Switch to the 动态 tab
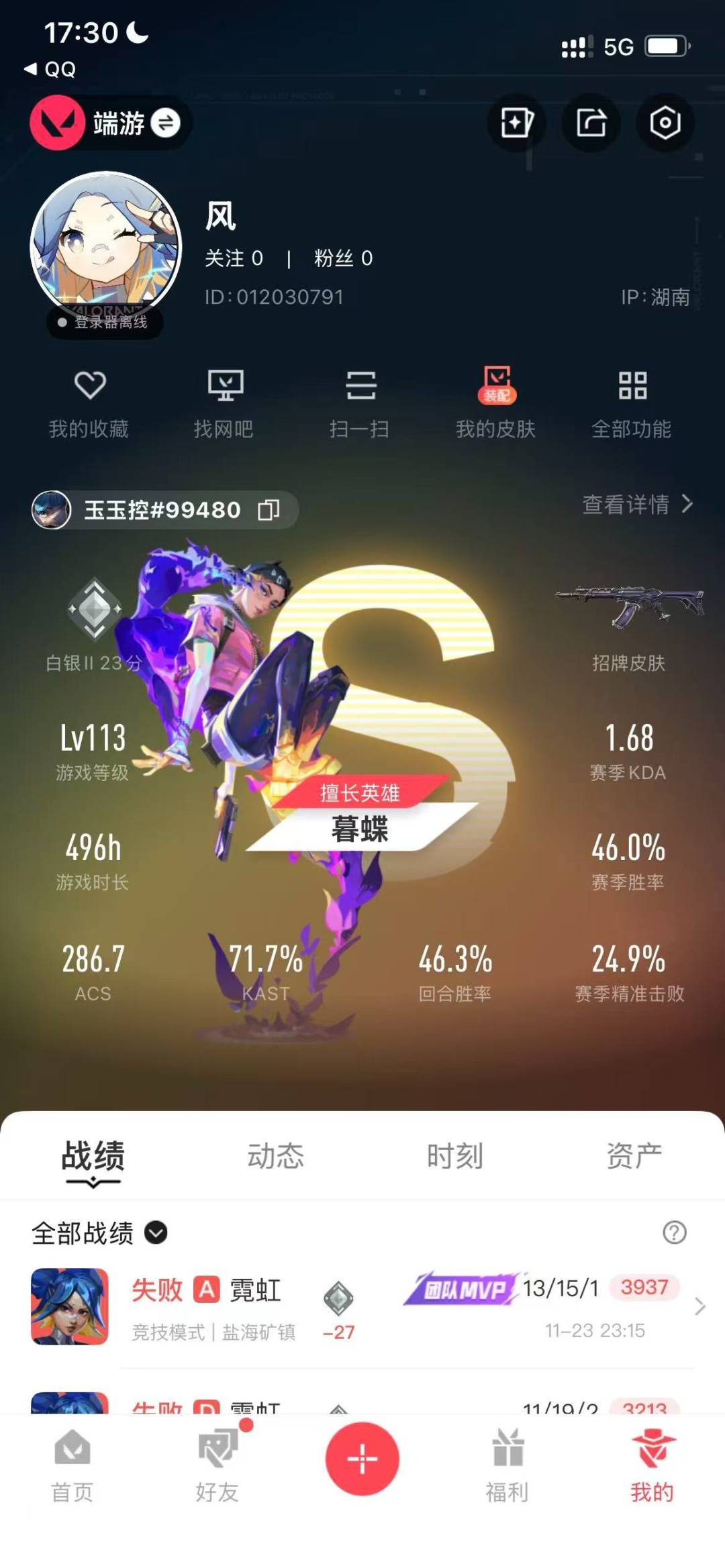 coord(275,1156)
